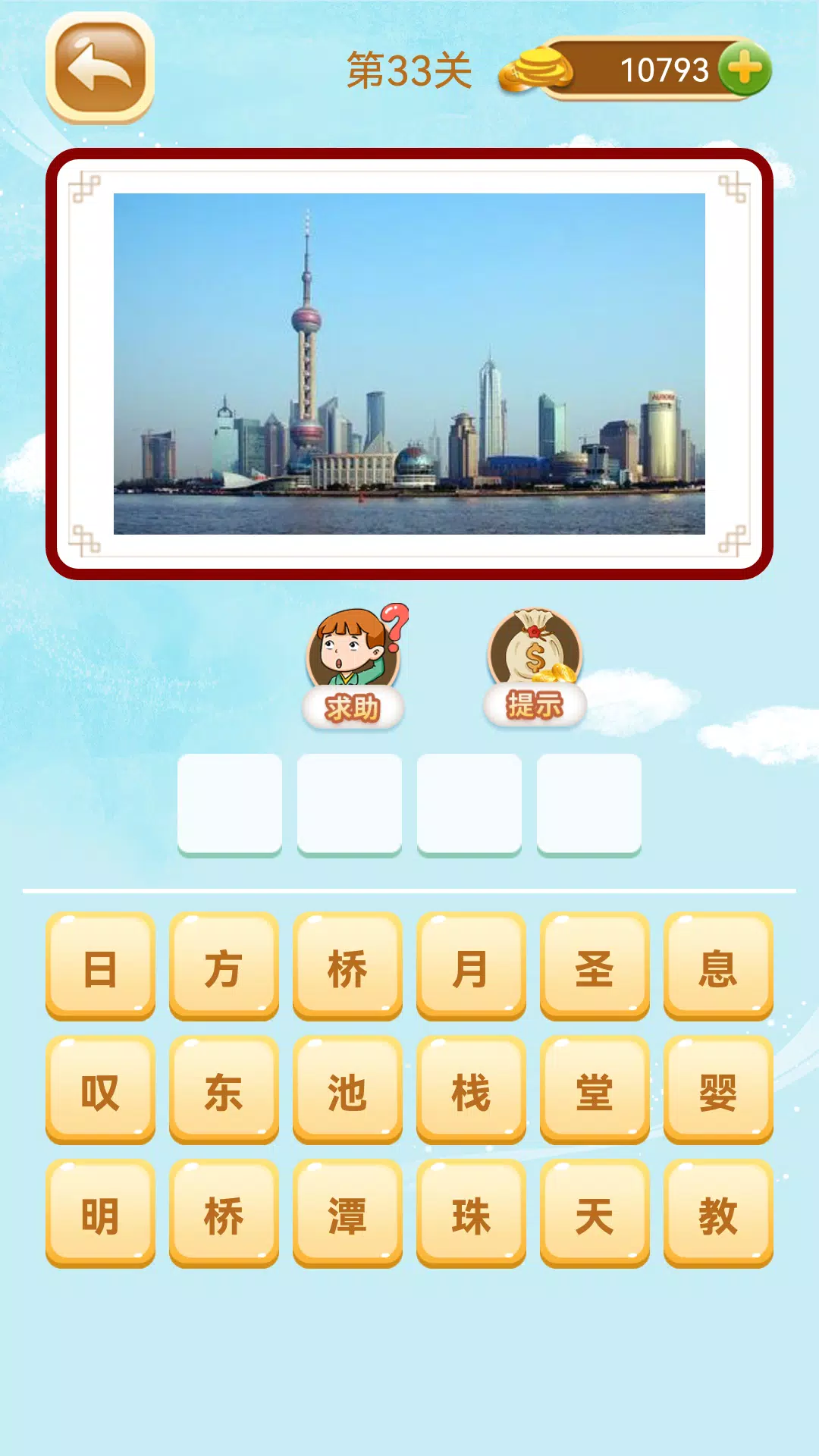This screenshot has width=819, height=1456.
Task: Tap the character 明
Action: (x=100, y=1214)
